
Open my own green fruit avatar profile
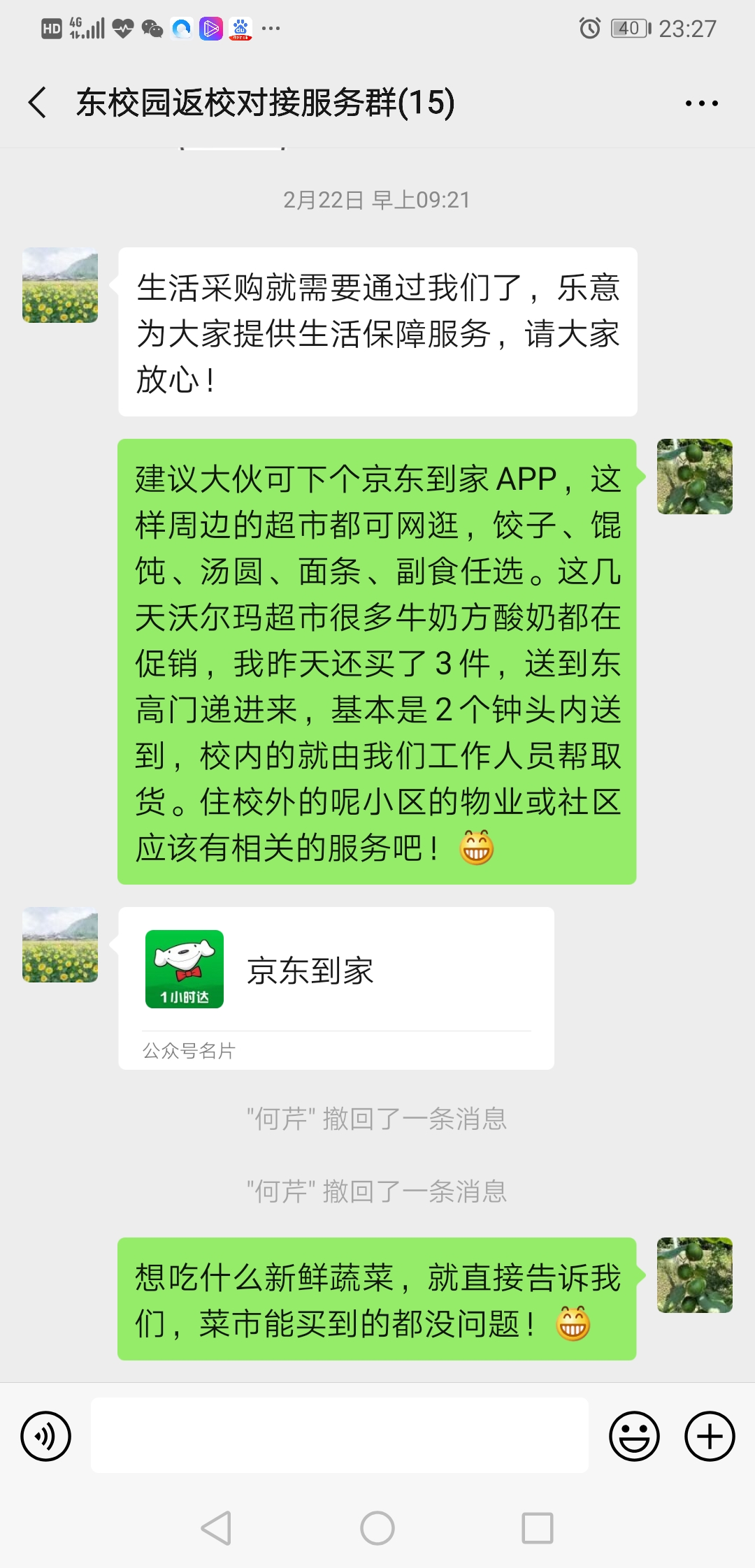click(694, 477)
